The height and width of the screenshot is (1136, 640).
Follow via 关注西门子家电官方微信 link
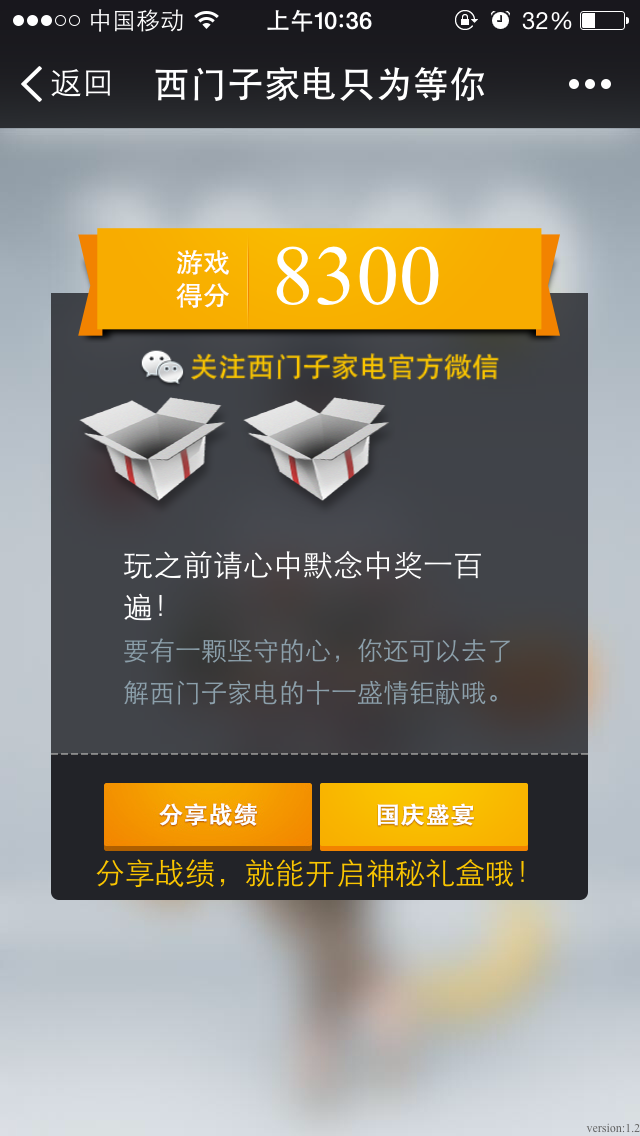(320, 367)
